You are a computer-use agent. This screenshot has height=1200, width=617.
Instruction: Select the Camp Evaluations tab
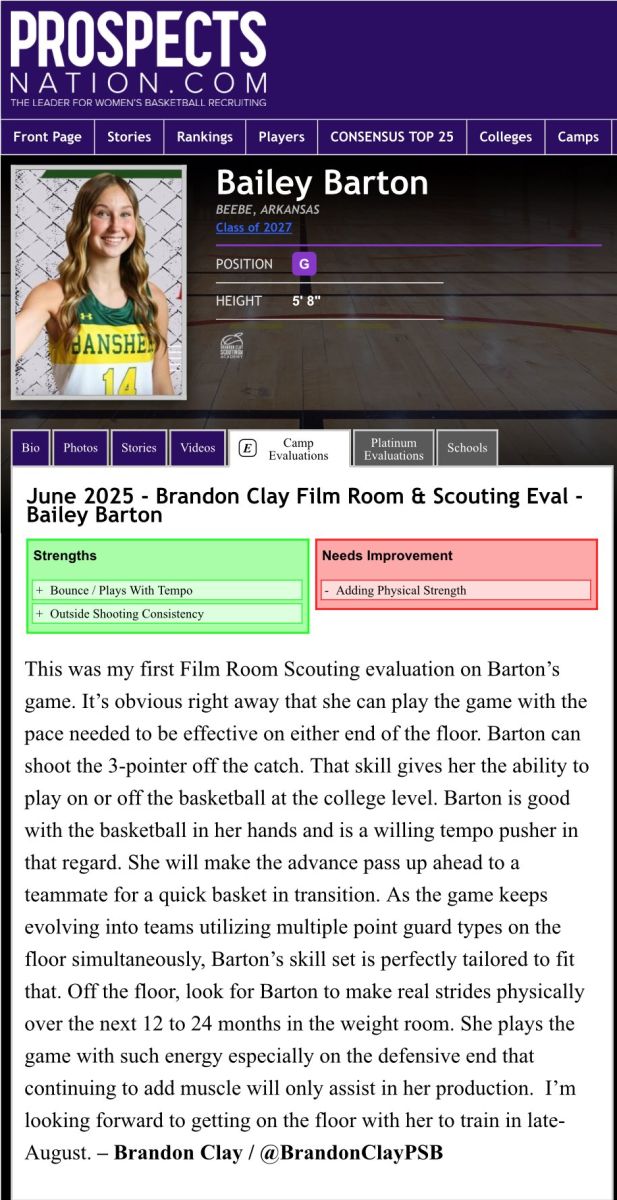coord(289,449)
